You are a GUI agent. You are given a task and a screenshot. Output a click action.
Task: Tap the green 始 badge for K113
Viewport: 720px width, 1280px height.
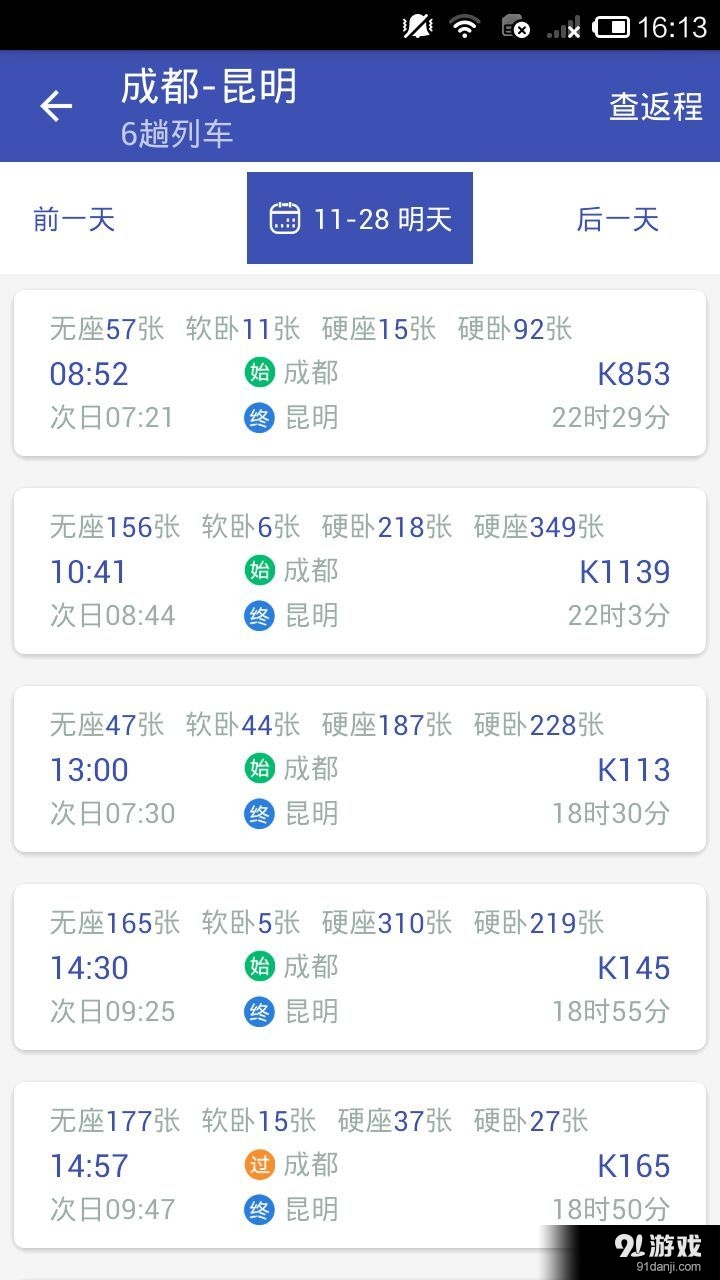pyautogui.click(x=259, y=769)
